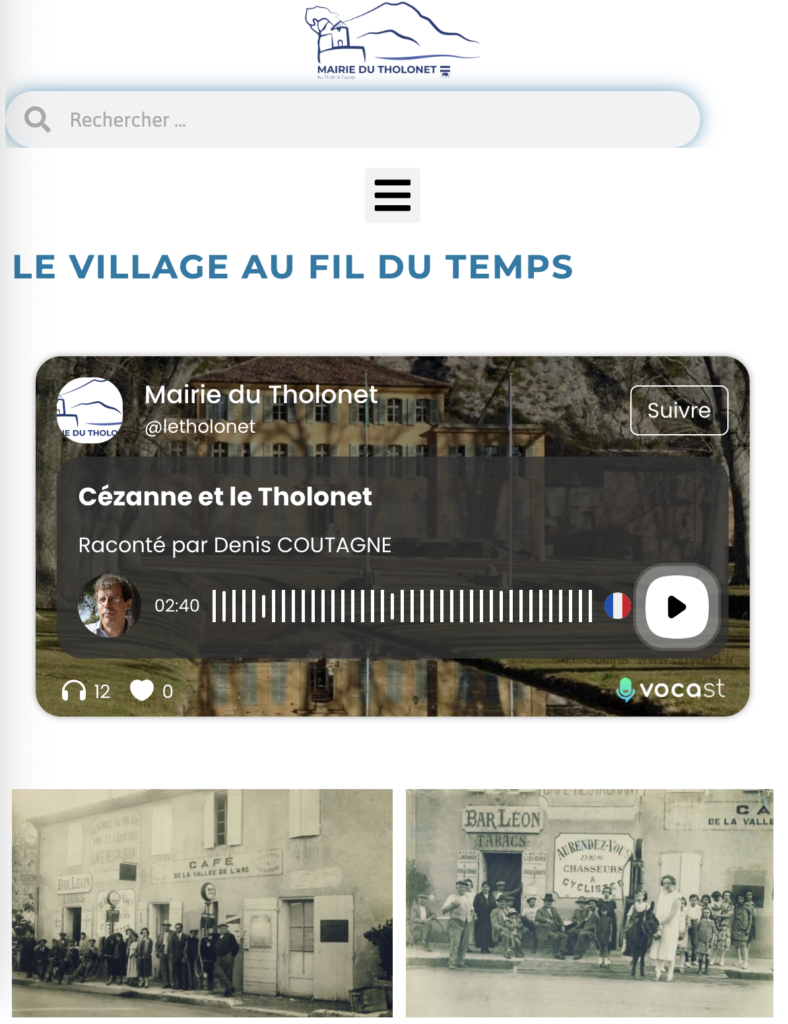Open the @letholonet profile avatar
788x1024 pixels.
[90, 410]
